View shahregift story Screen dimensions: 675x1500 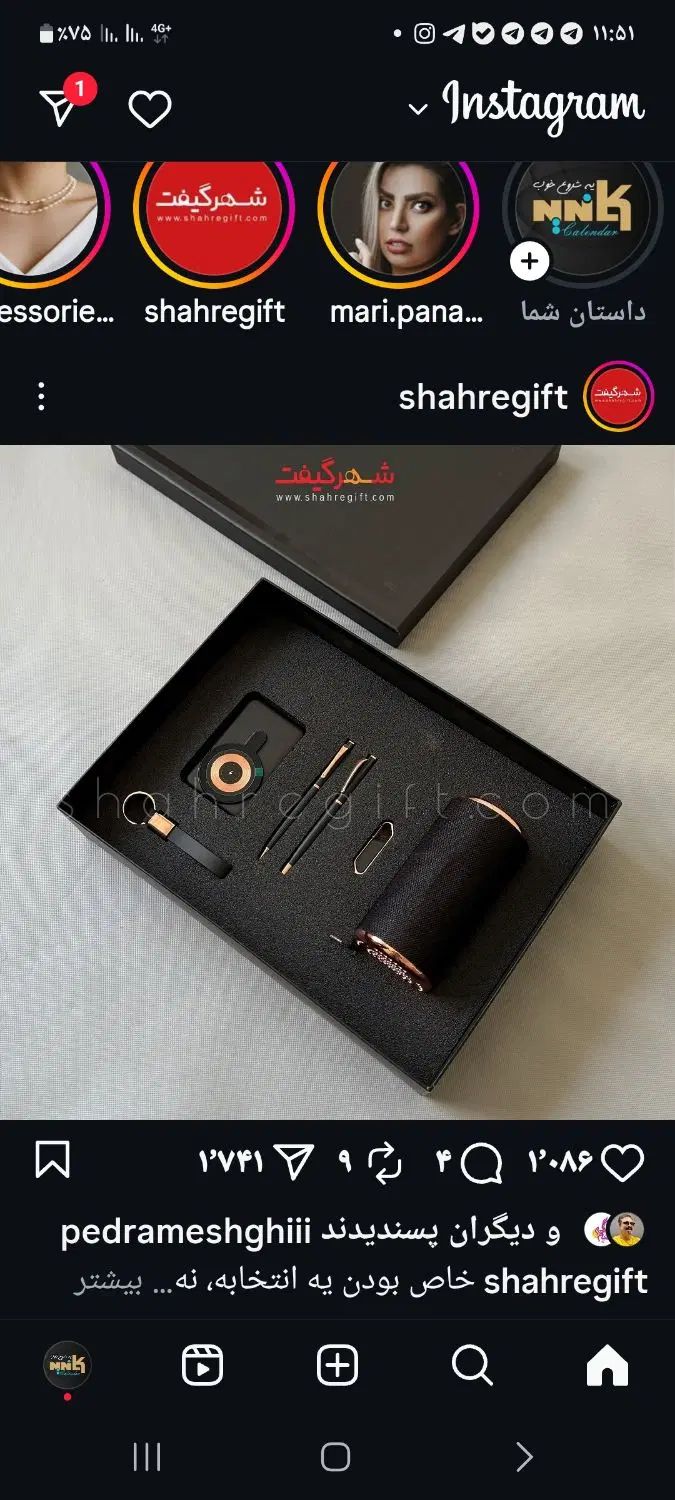coord(213,212)
